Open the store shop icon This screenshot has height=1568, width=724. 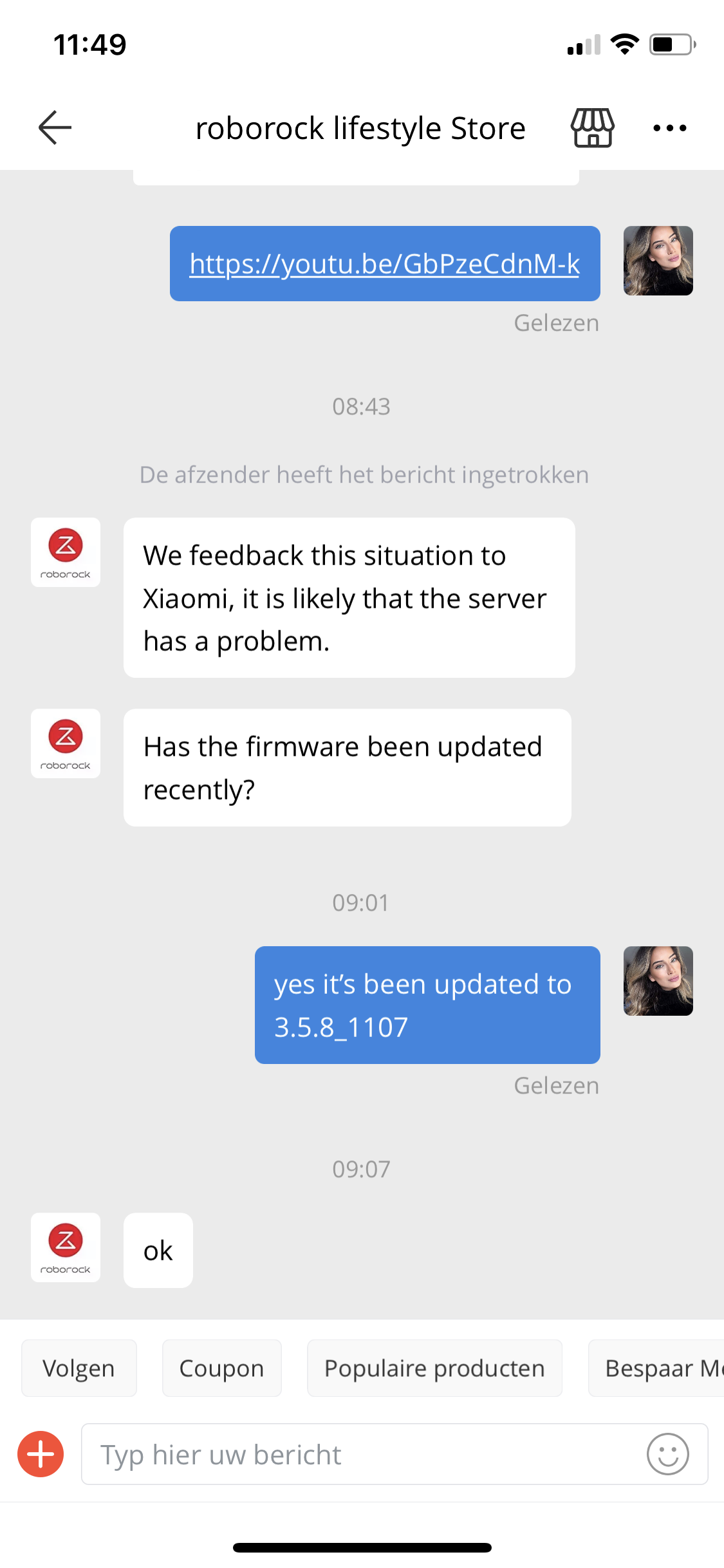pyautogui.click(x=592, y=127)
